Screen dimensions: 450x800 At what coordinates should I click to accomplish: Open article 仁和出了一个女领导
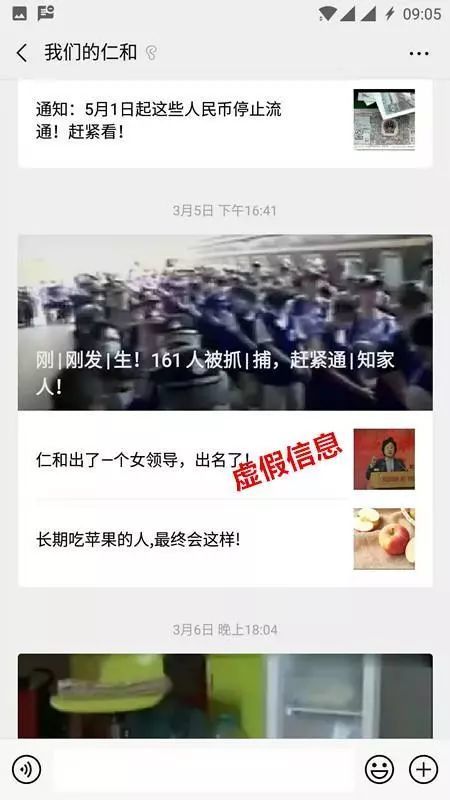click(225, 459)
